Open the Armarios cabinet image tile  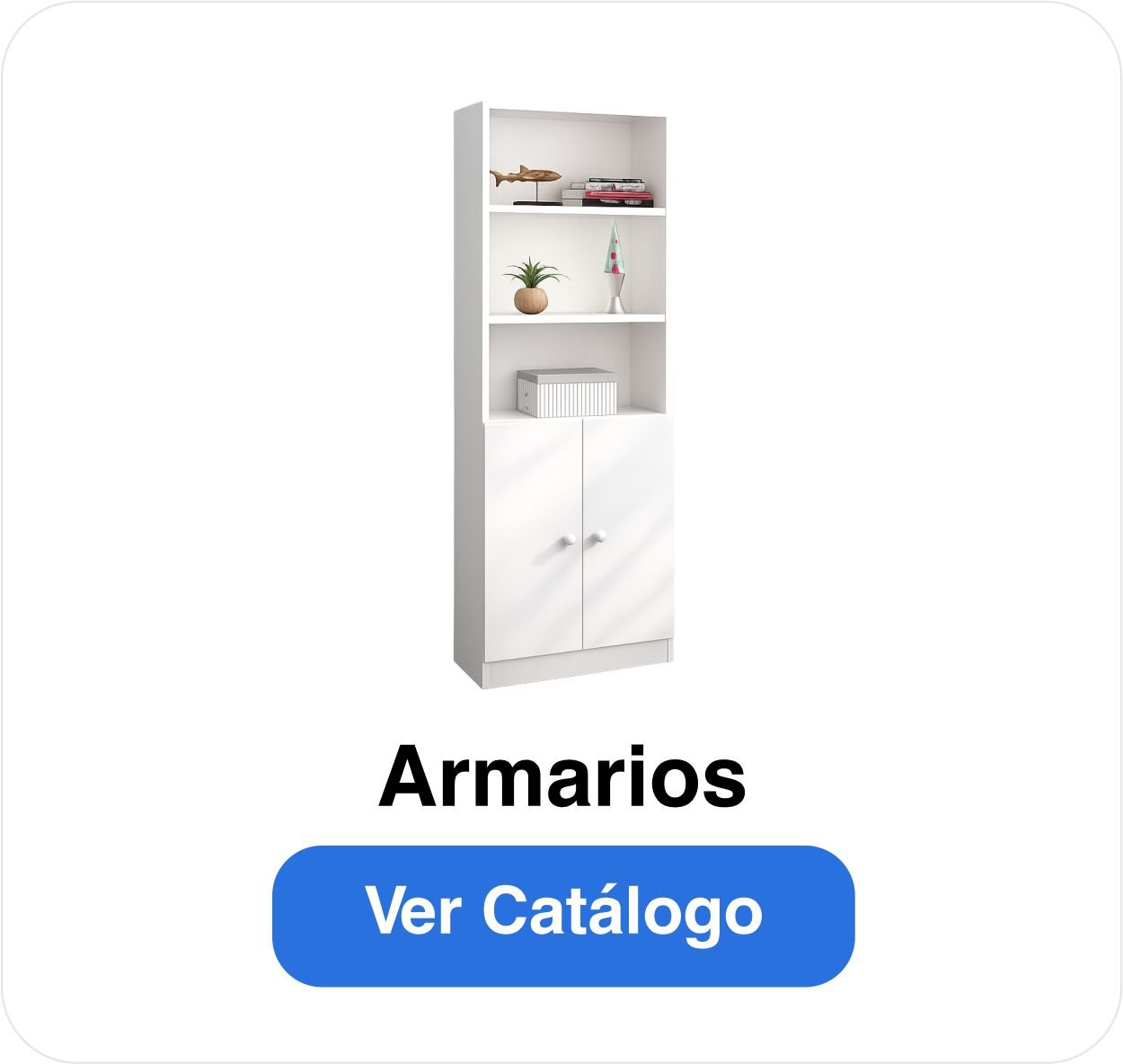pyautogui.click(x=563, y=395)
